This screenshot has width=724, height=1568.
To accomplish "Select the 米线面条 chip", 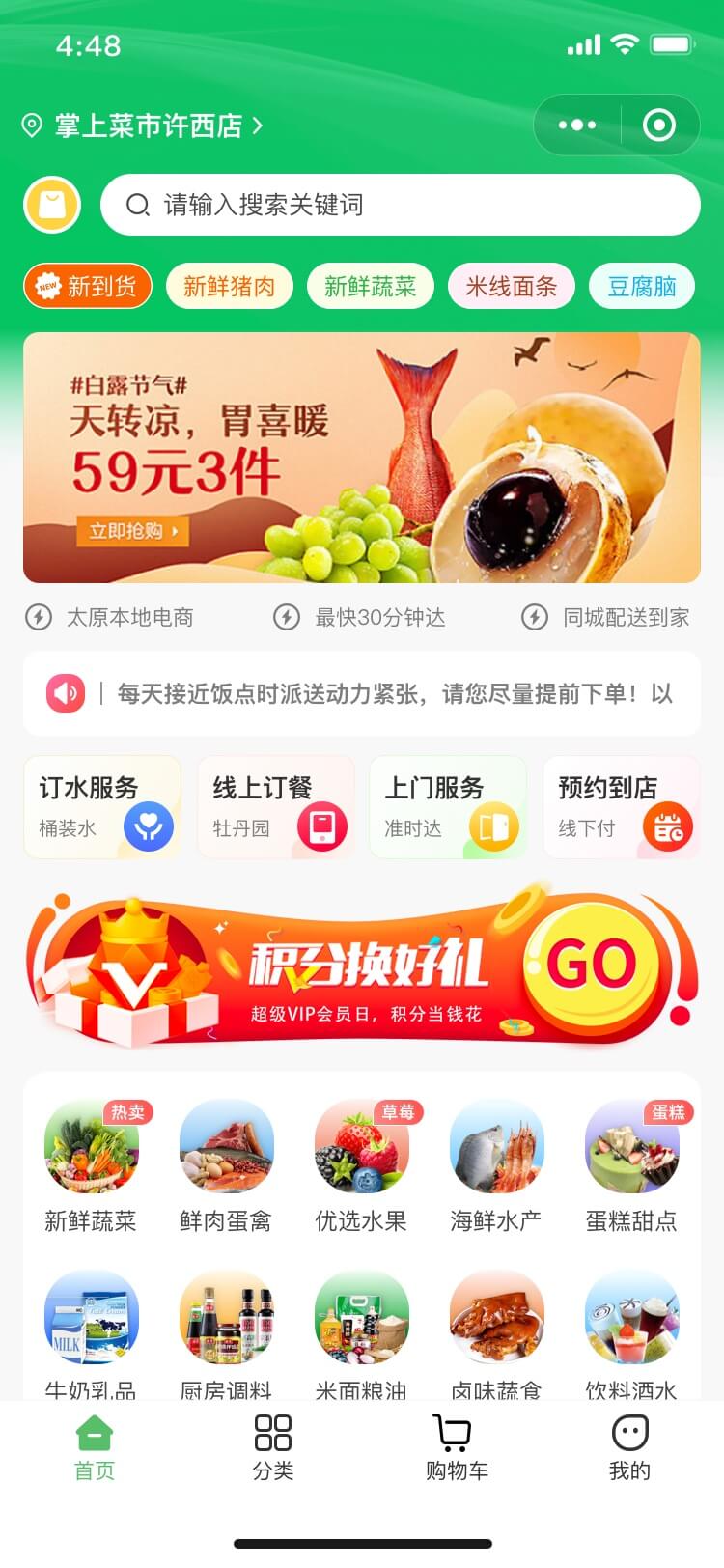I will tap(511, 287).
